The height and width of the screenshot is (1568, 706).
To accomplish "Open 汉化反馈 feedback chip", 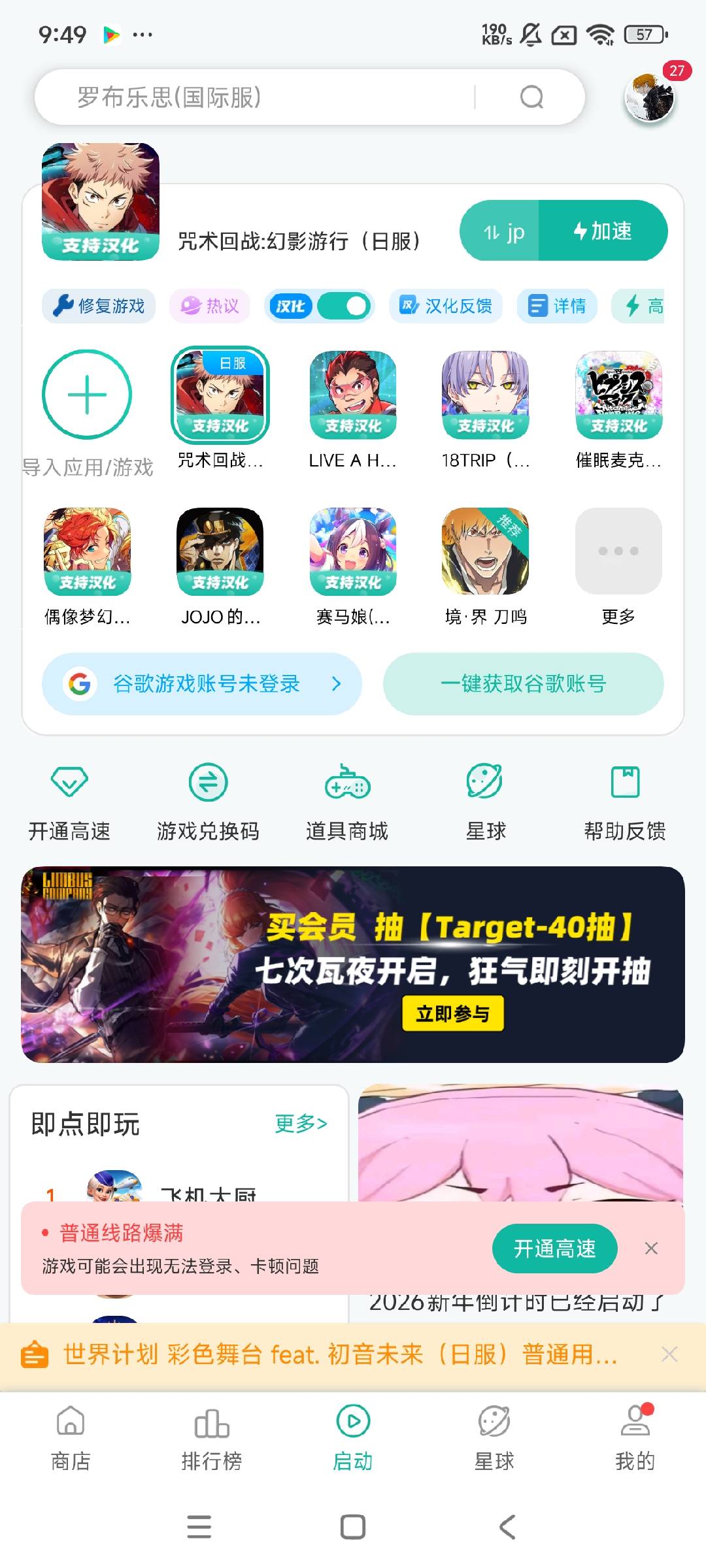I will tap(446, 306).
